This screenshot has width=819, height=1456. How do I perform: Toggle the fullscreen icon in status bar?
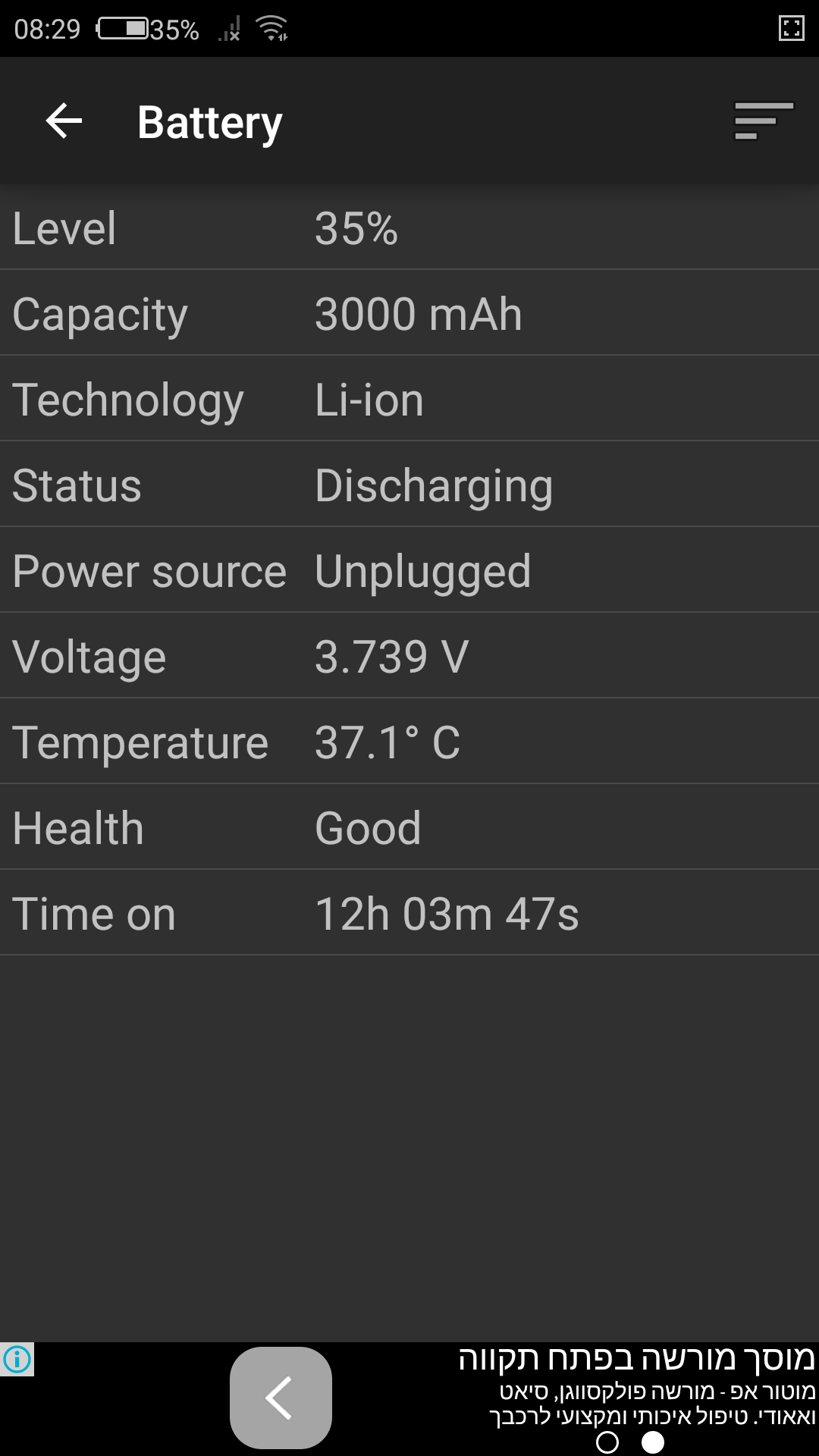click(x=791, y=29)
